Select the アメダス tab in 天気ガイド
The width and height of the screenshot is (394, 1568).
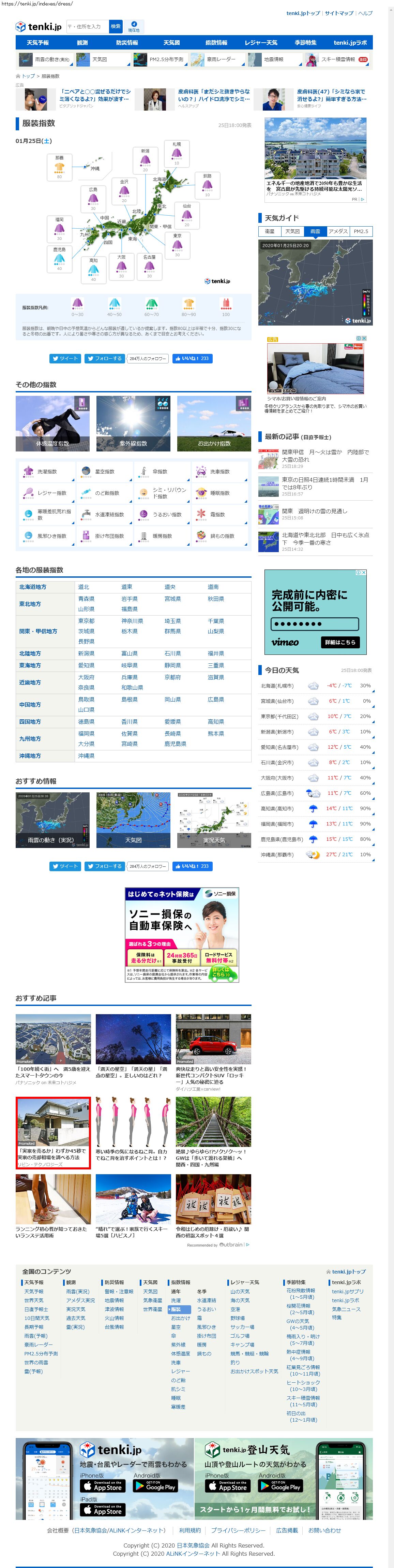(338, 231)
